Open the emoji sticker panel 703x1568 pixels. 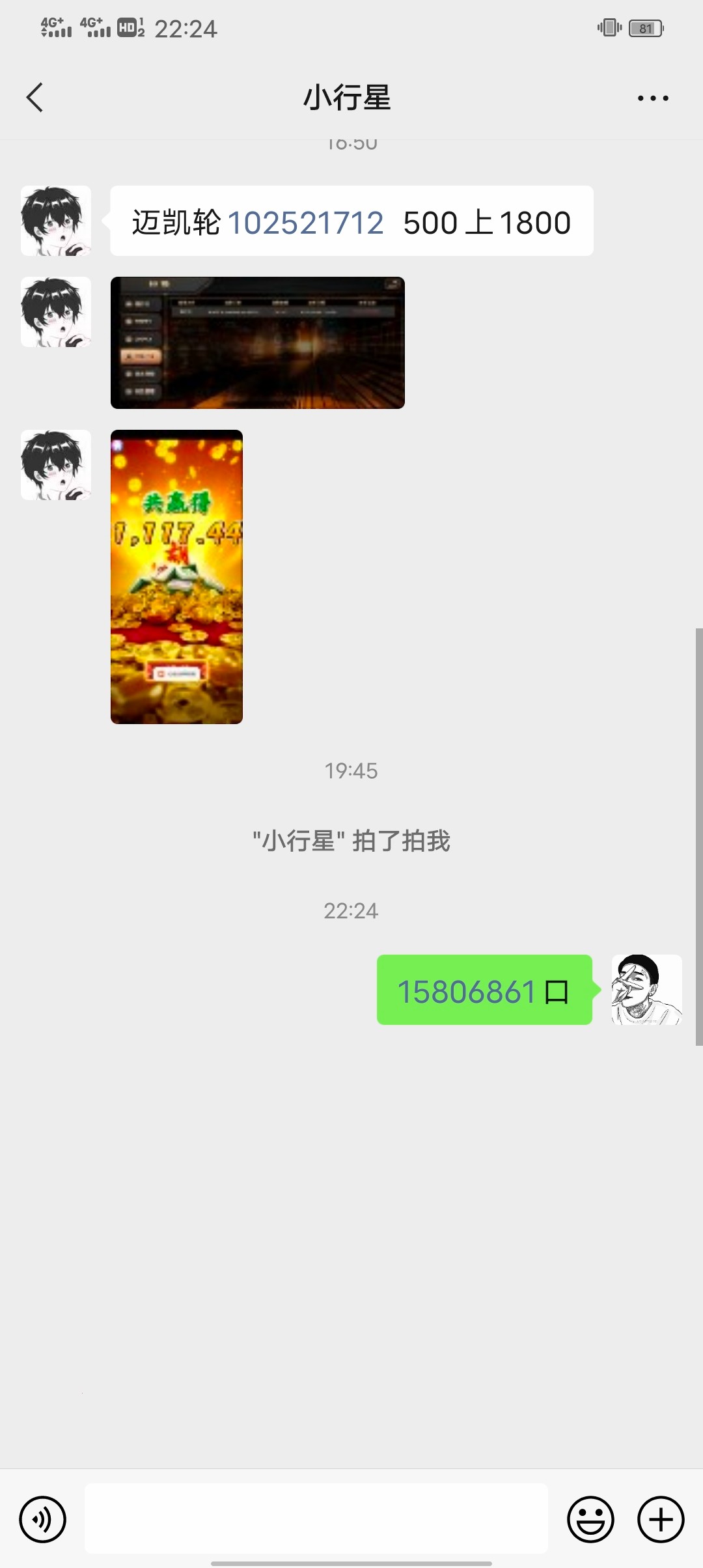(590, 1519)
